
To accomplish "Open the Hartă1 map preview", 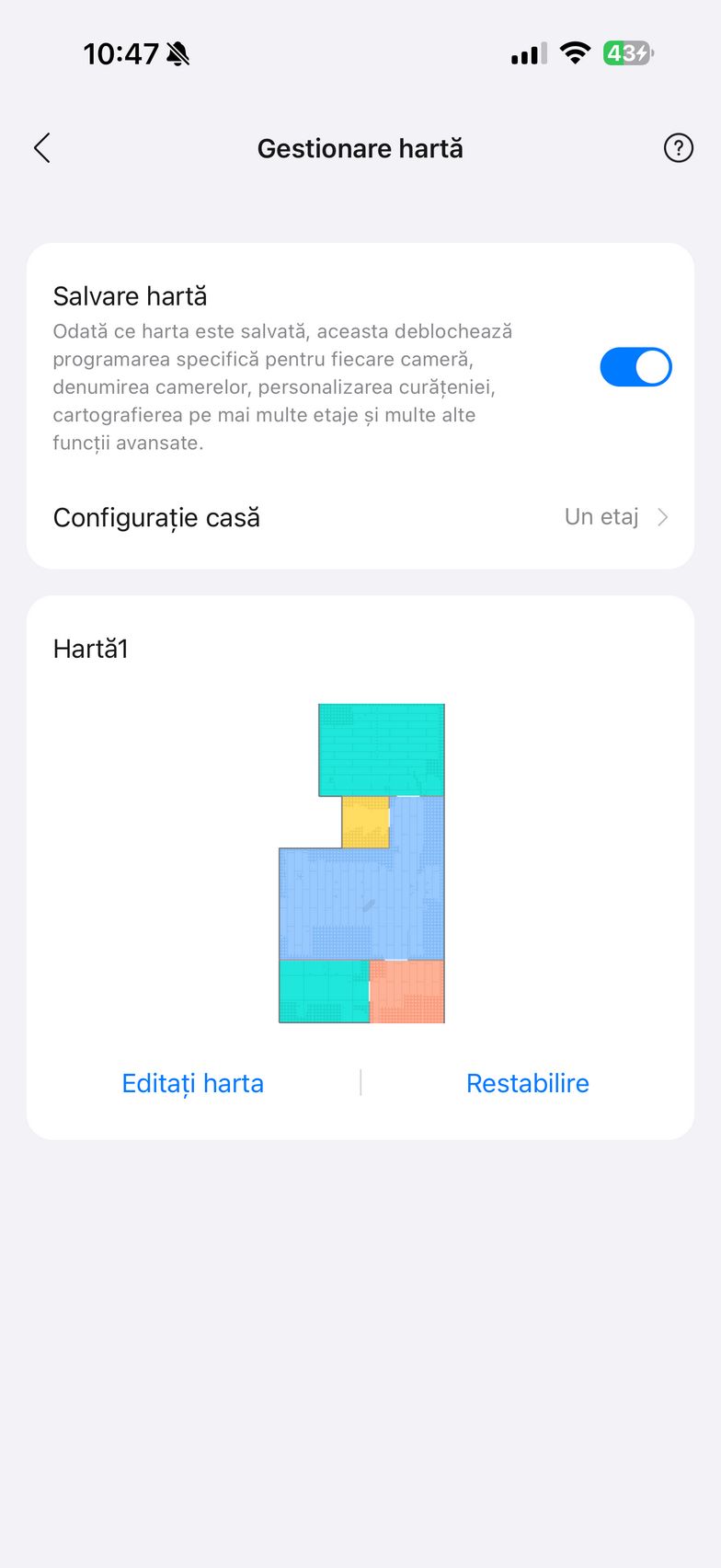I will [362, 863].
